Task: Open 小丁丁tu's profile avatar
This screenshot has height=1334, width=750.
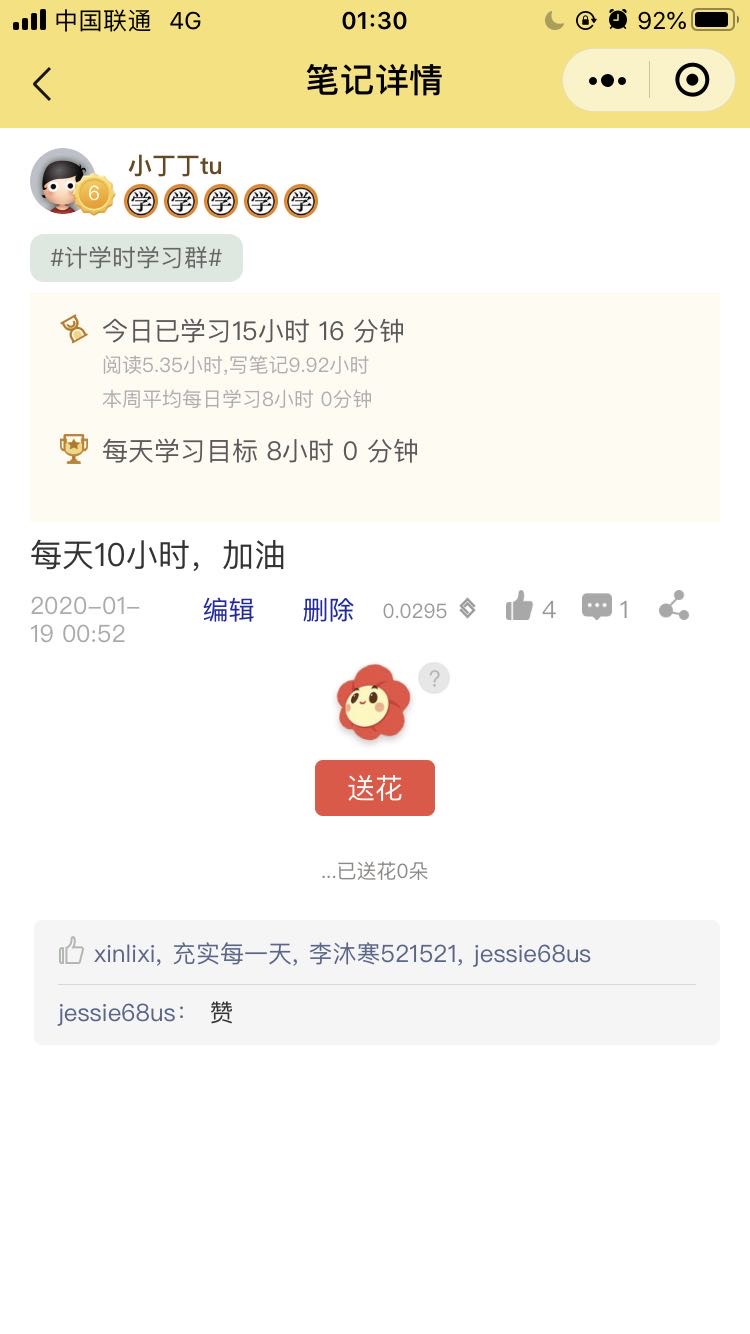Action: [x=64, y=181]
